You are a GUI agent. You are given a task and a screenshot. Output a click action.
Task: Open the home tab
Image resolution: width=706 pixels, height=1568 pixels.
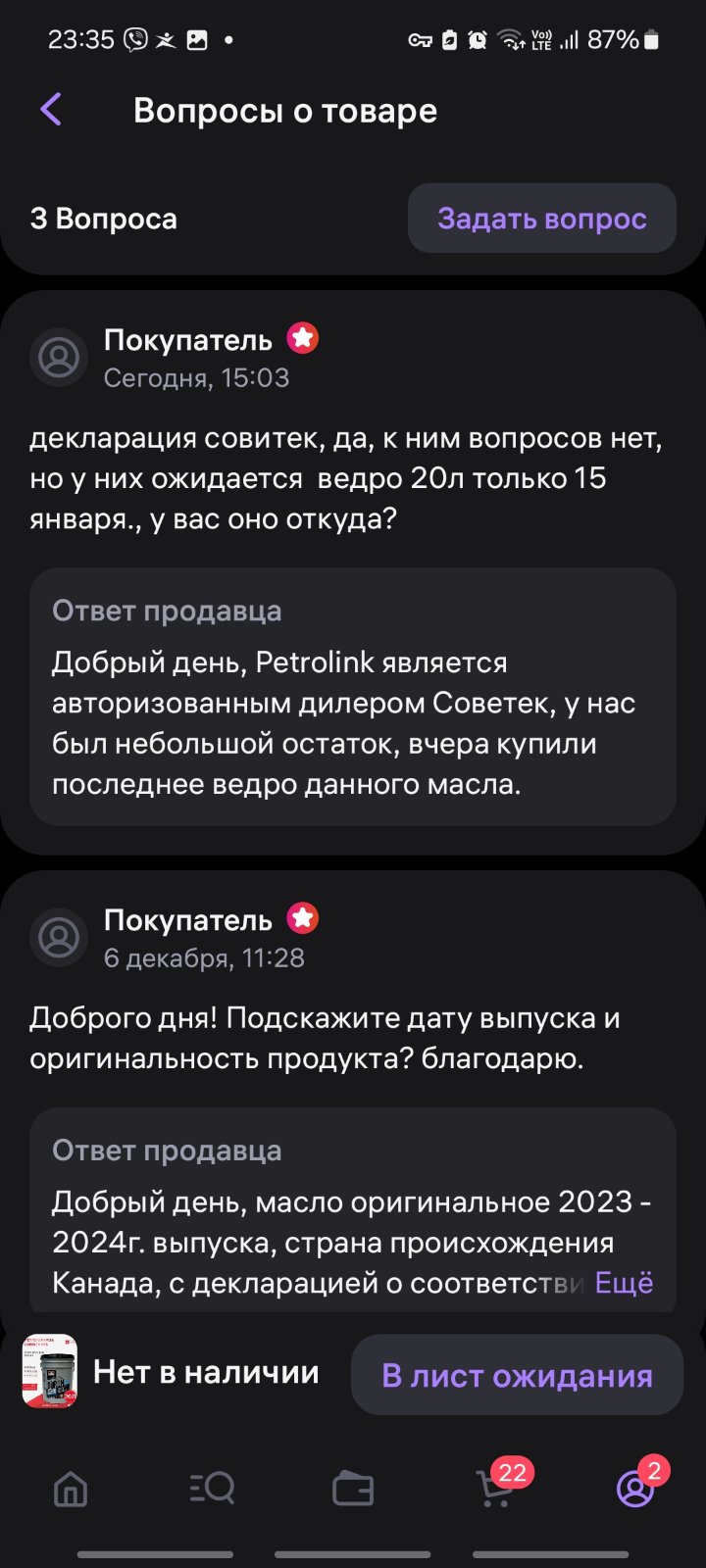point(71,1490)
